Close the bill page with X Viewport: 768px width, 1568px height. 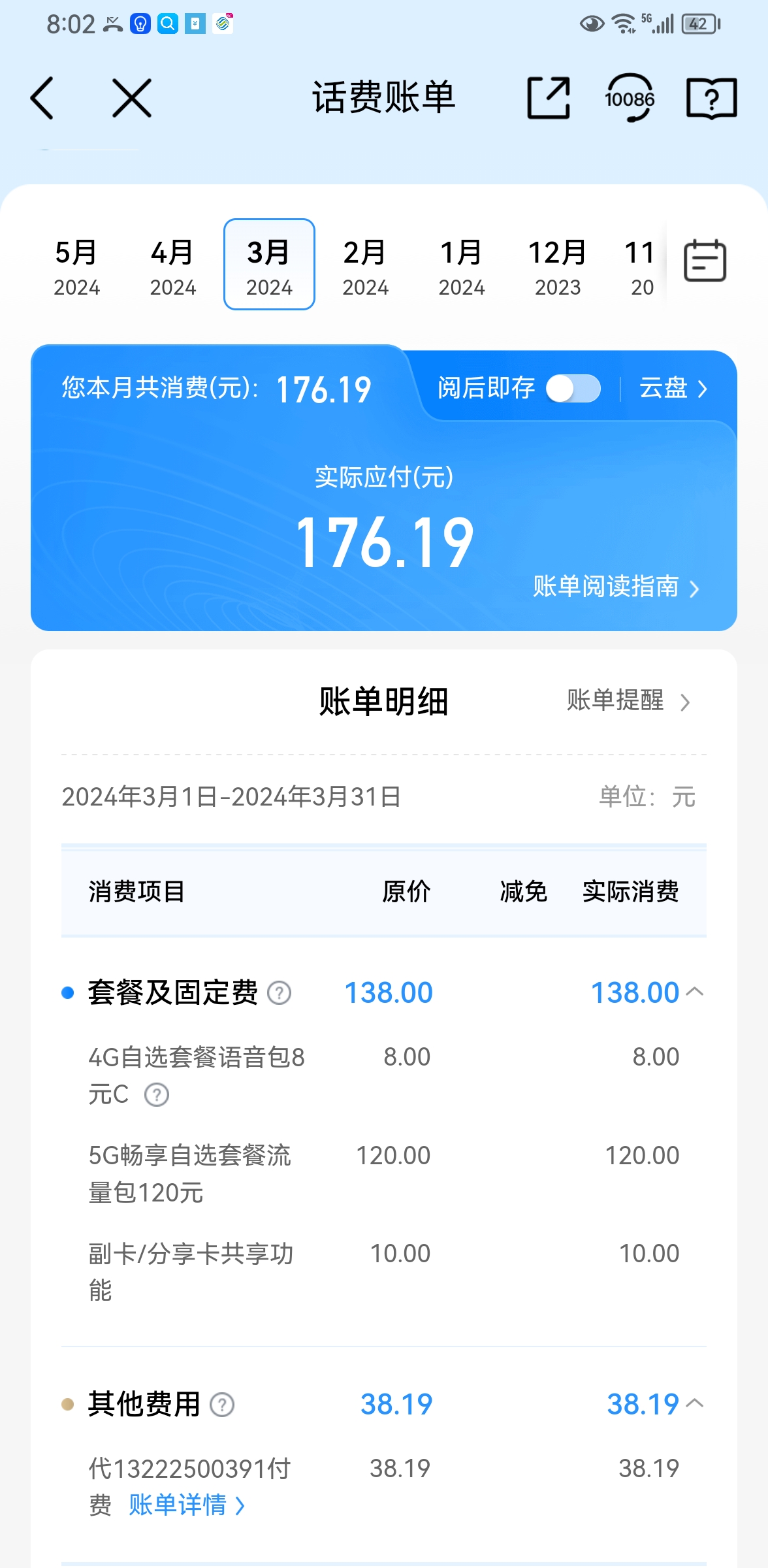pyautogui.click(x=131, y=98)
